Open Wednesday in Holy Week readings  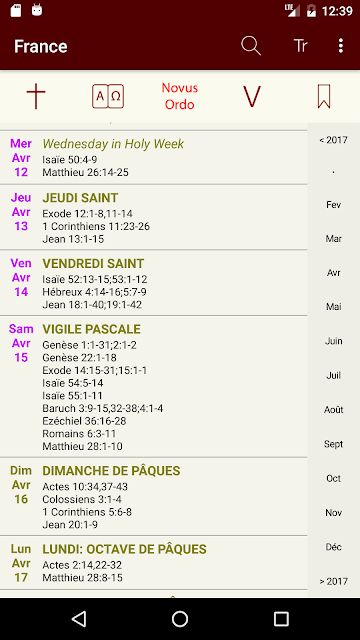tap(153, 158)
